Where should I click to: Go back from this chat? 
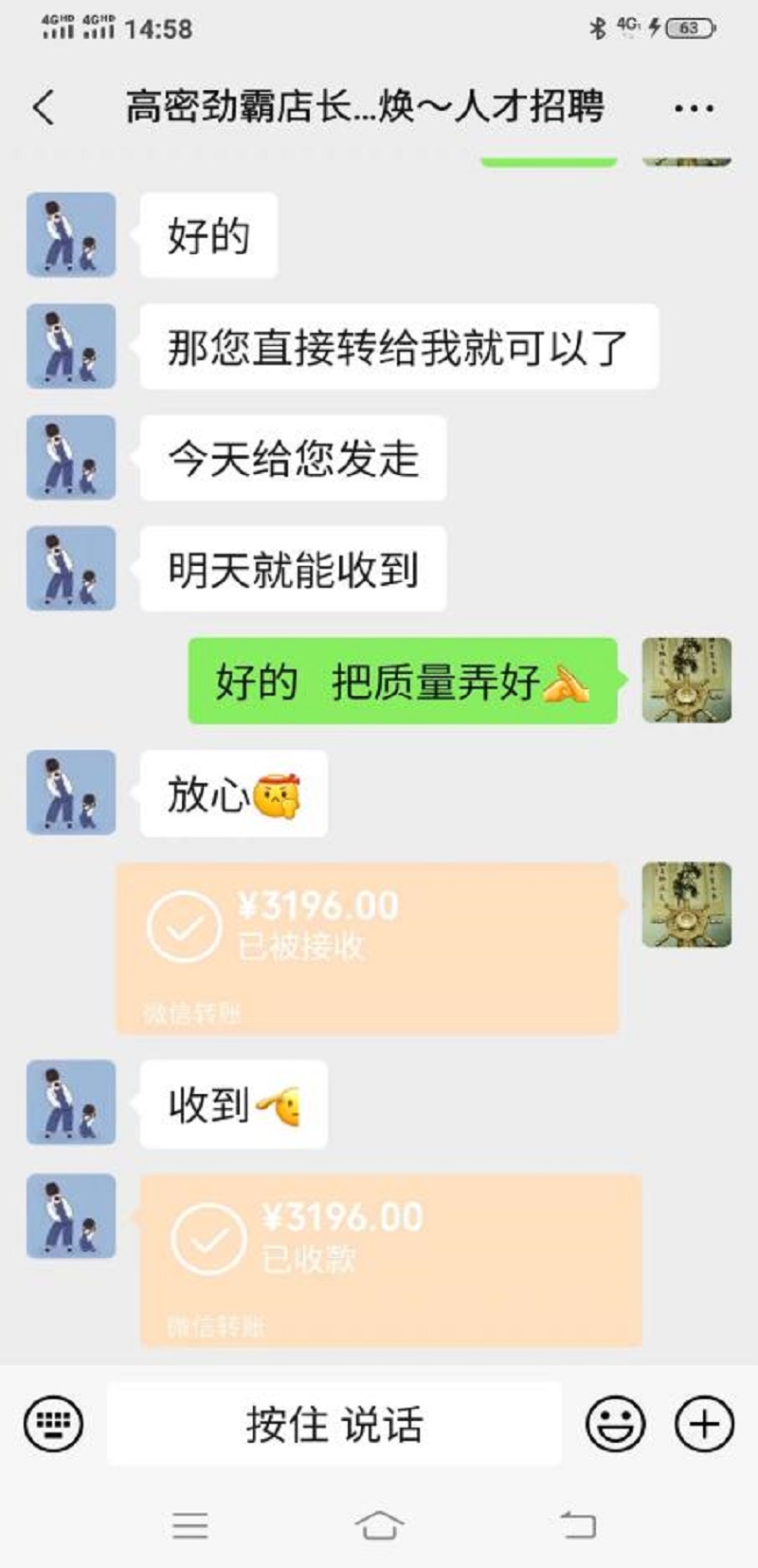point(44,108)
